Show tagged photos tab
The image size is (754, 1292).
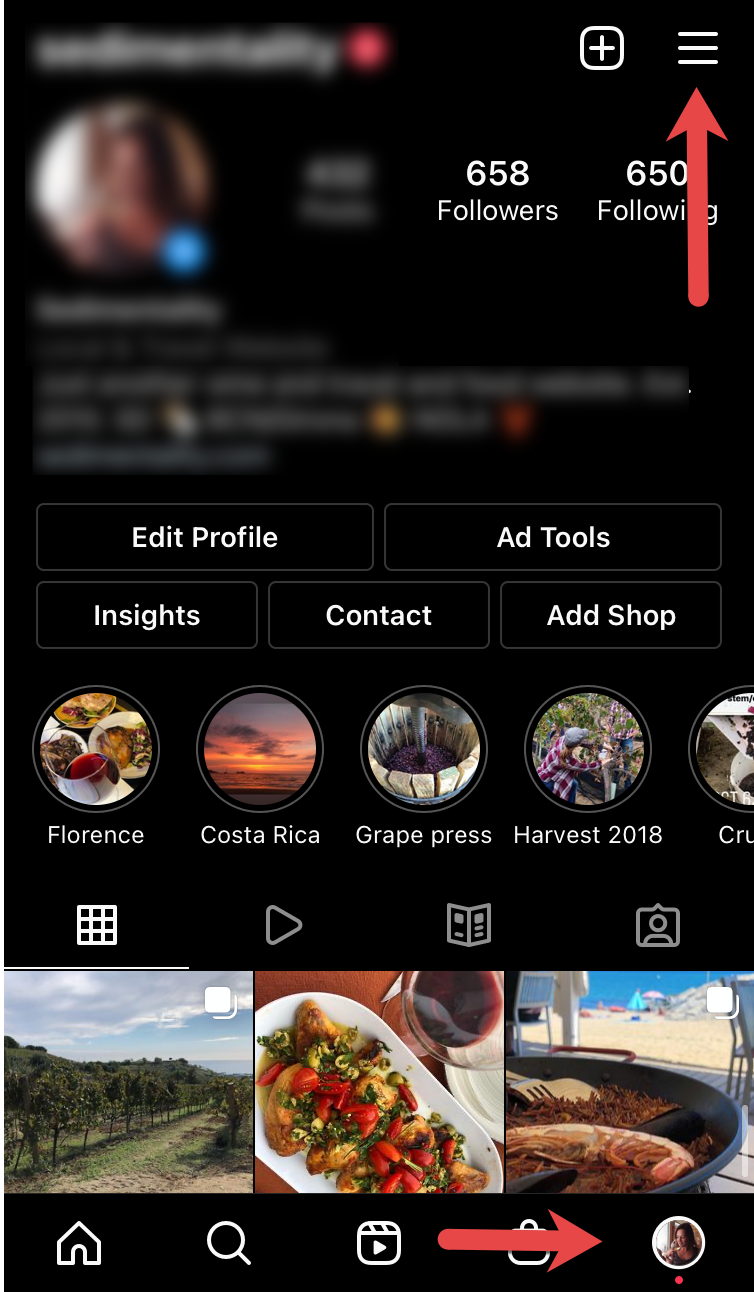click(x=658, y=926)
